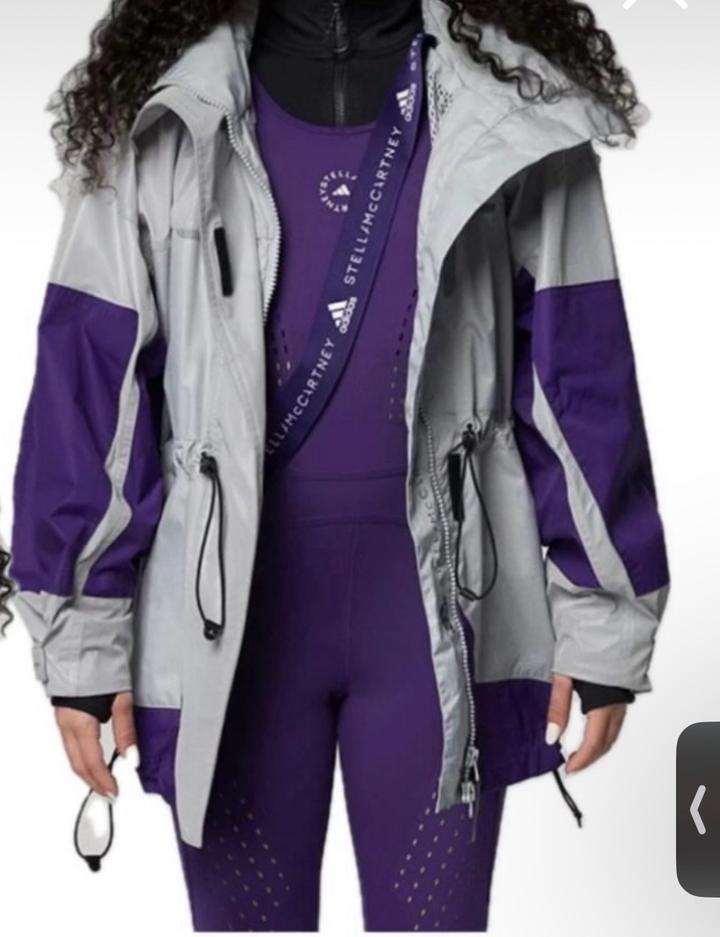Close the full-screen image viewer
The height and width of the screenshot is (937, 720).
tap(655, 3)
